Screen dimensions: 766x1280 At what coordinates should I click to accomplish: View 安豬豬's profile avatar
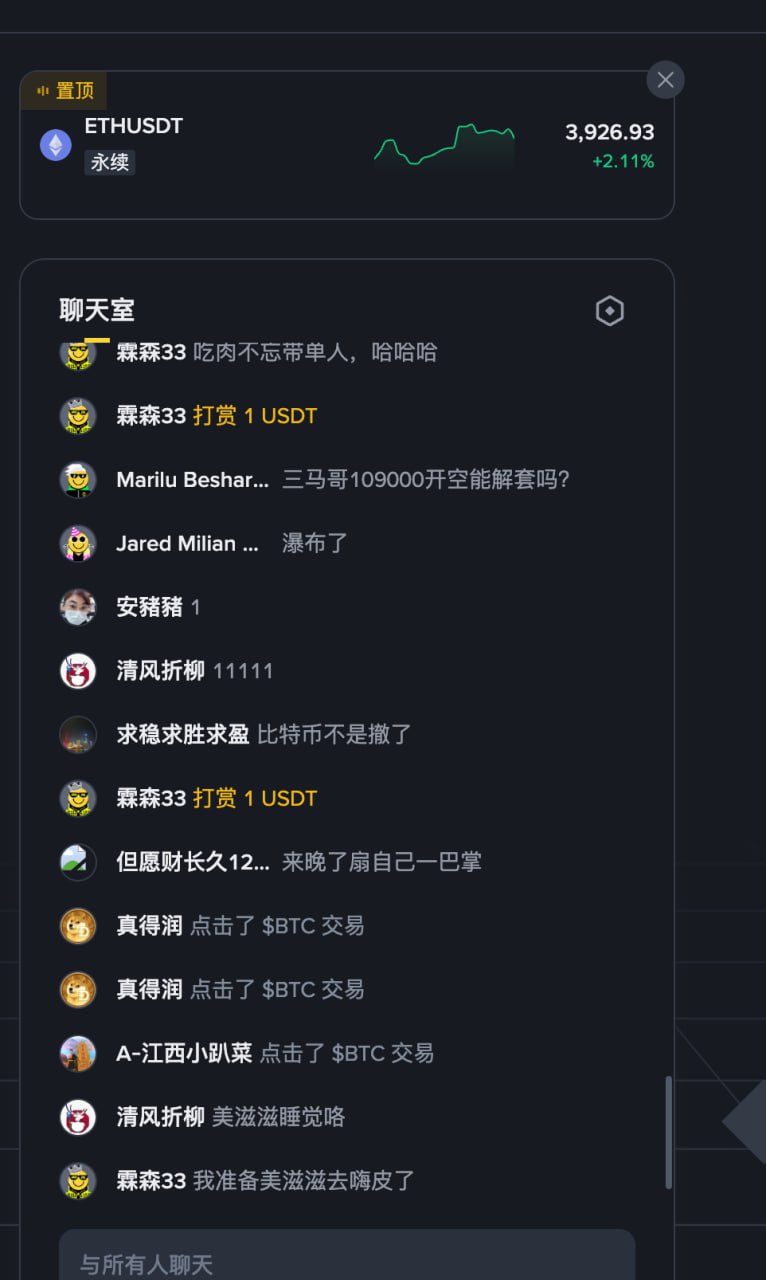click(x=78, y=607)
